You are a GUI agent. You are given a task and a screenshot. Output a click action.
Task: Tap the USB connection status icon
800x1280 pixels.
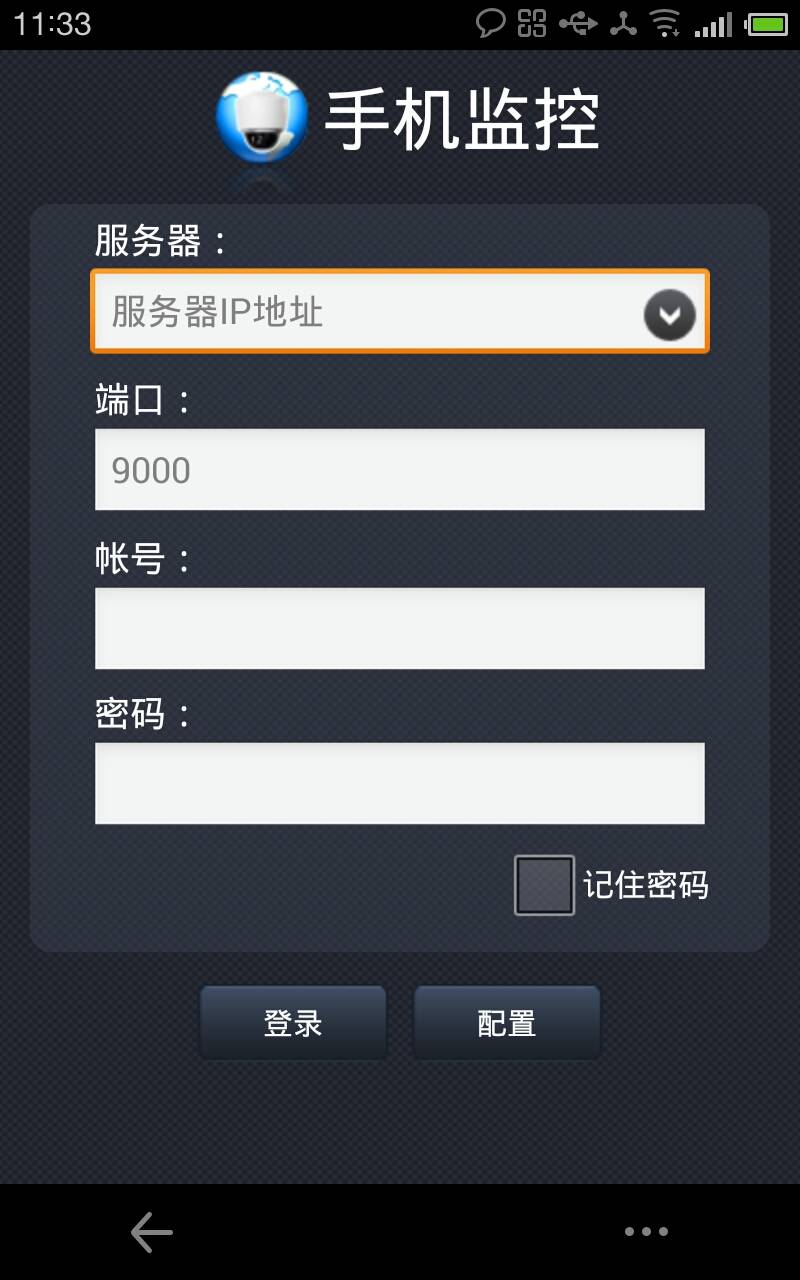580,25
